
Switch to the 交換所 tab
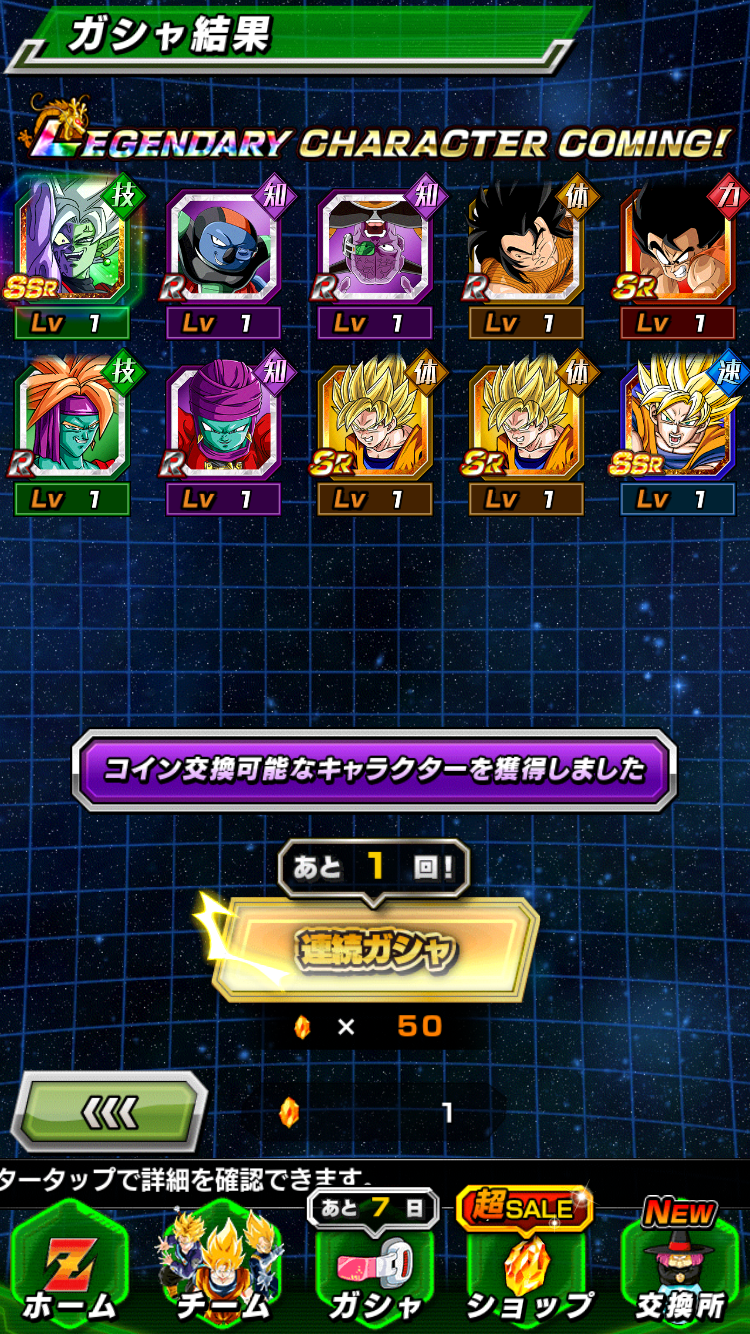[681, 1262]
